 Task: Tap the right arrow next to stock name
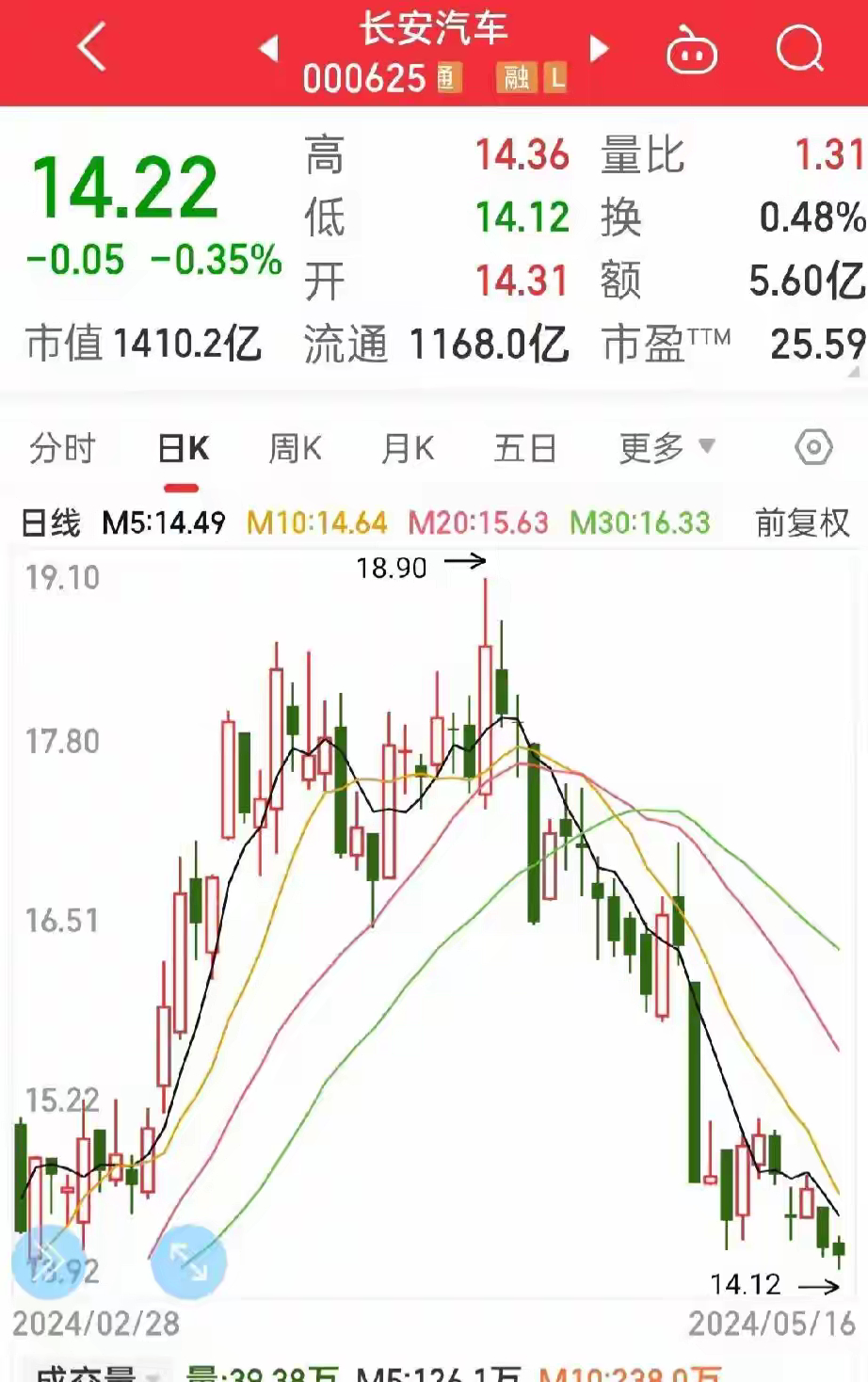coord(600,49)
